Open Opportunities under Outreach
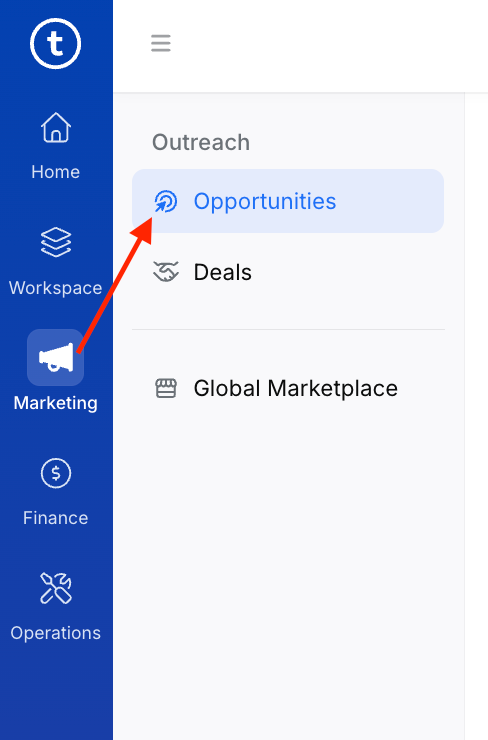The image size is (488, 740). 288,201
